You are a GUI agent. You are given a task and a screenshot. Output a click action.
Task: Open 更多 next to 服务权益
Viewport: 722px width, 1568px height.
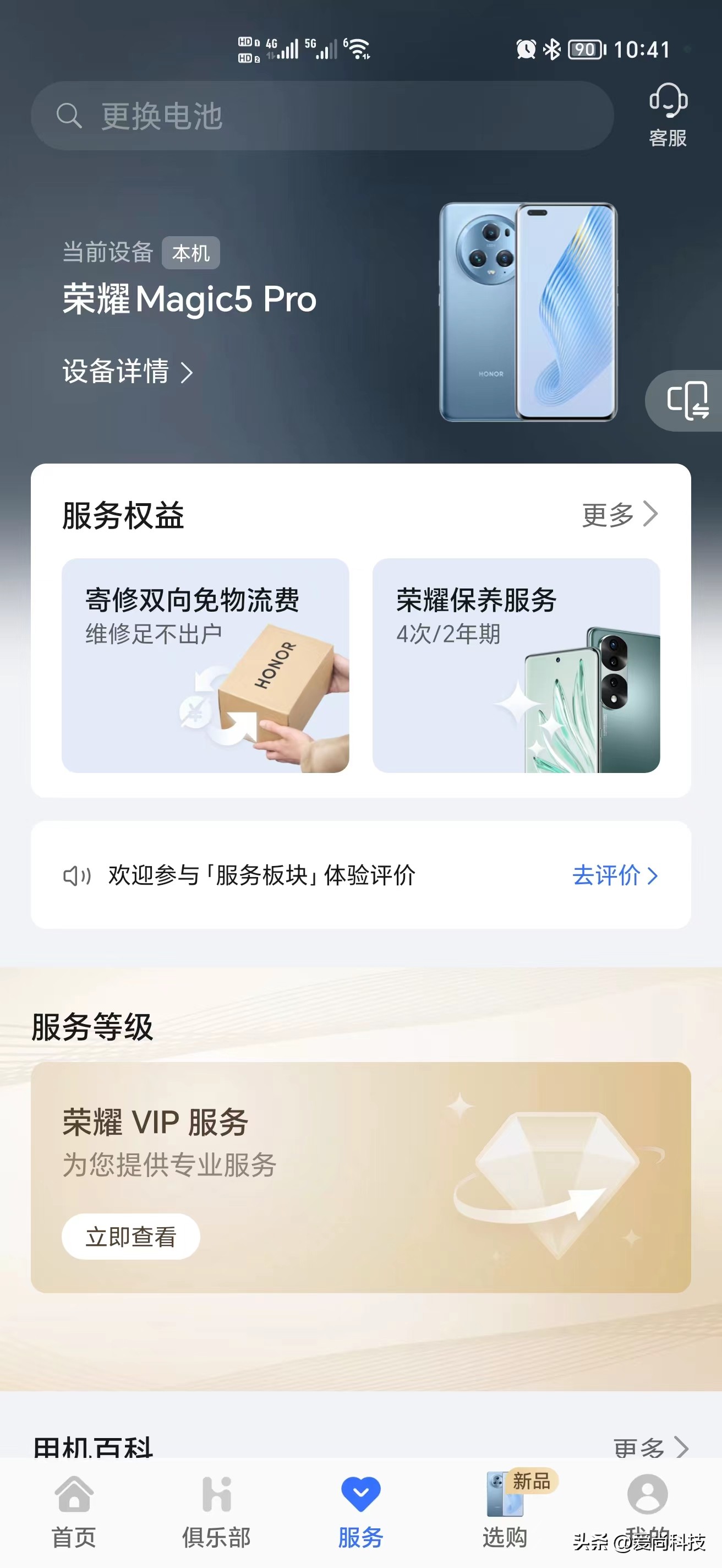pos(620,515)
